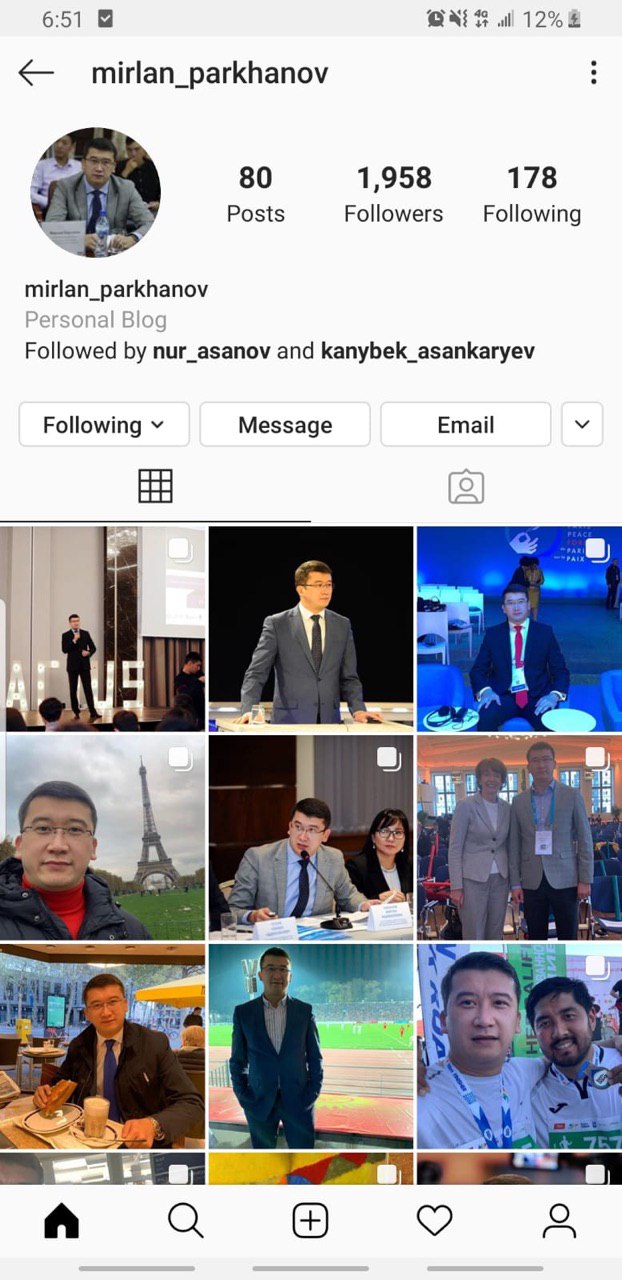The image size is (622, 1280).
Task: Message mirlan_parkhanov
Action: pos(285,425)
